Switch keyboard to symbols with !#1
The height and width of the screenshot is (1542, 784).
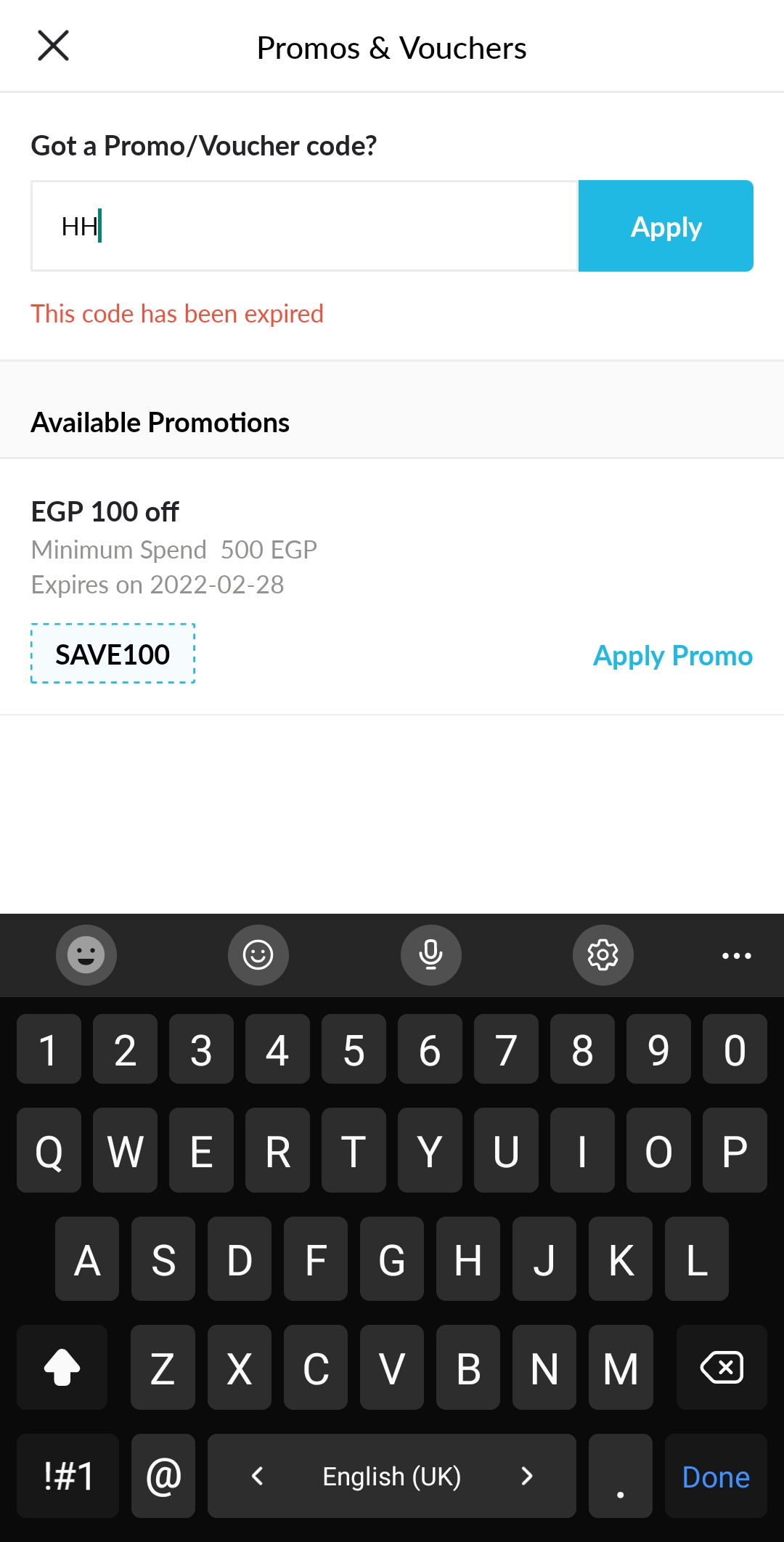point(68,1477)
